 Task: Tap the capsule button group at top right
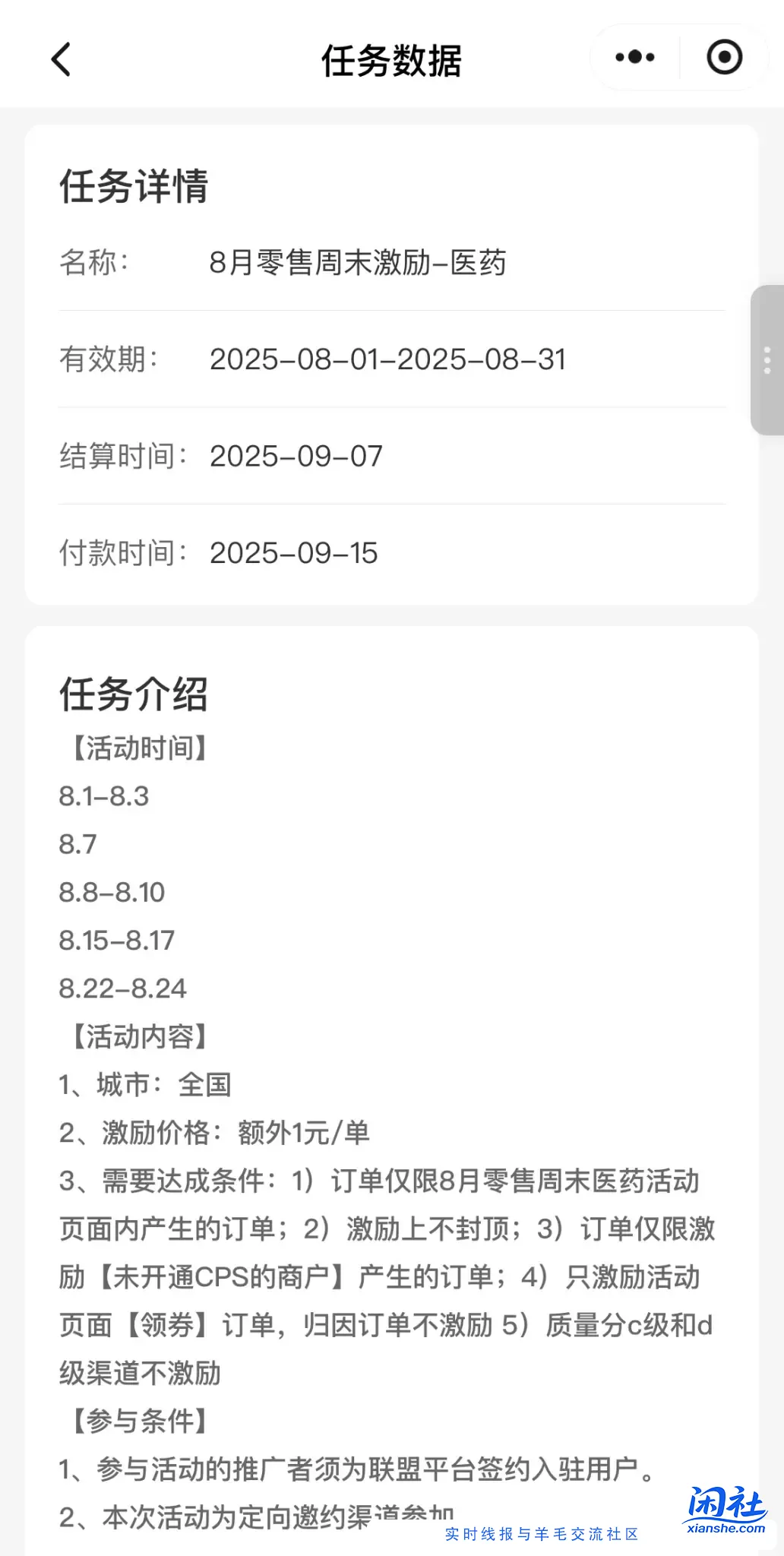point(678,57)
